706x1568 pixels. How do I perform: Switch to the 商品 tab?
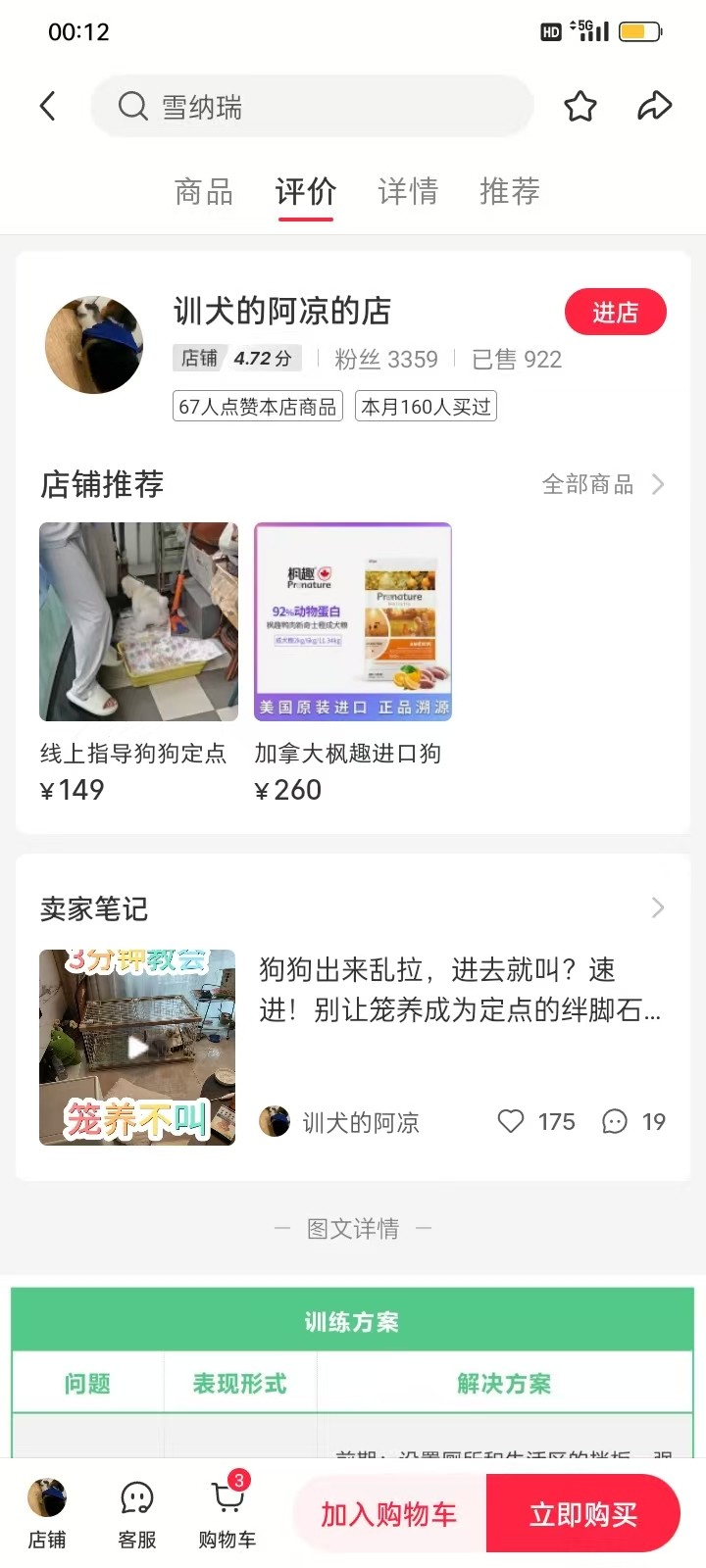click(x=203, y=191)
